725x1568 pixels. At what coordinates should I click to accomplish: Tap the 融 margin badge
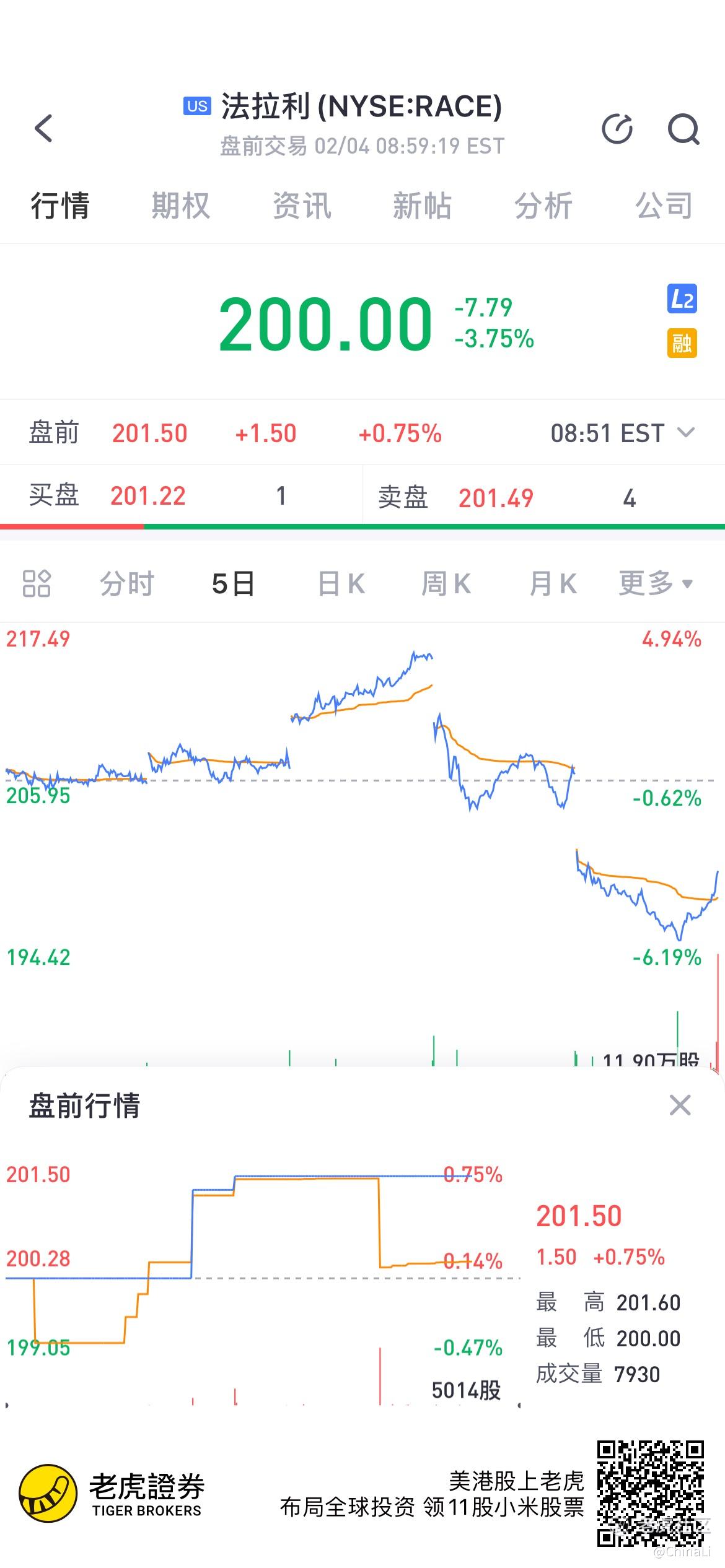coord(682,343)
